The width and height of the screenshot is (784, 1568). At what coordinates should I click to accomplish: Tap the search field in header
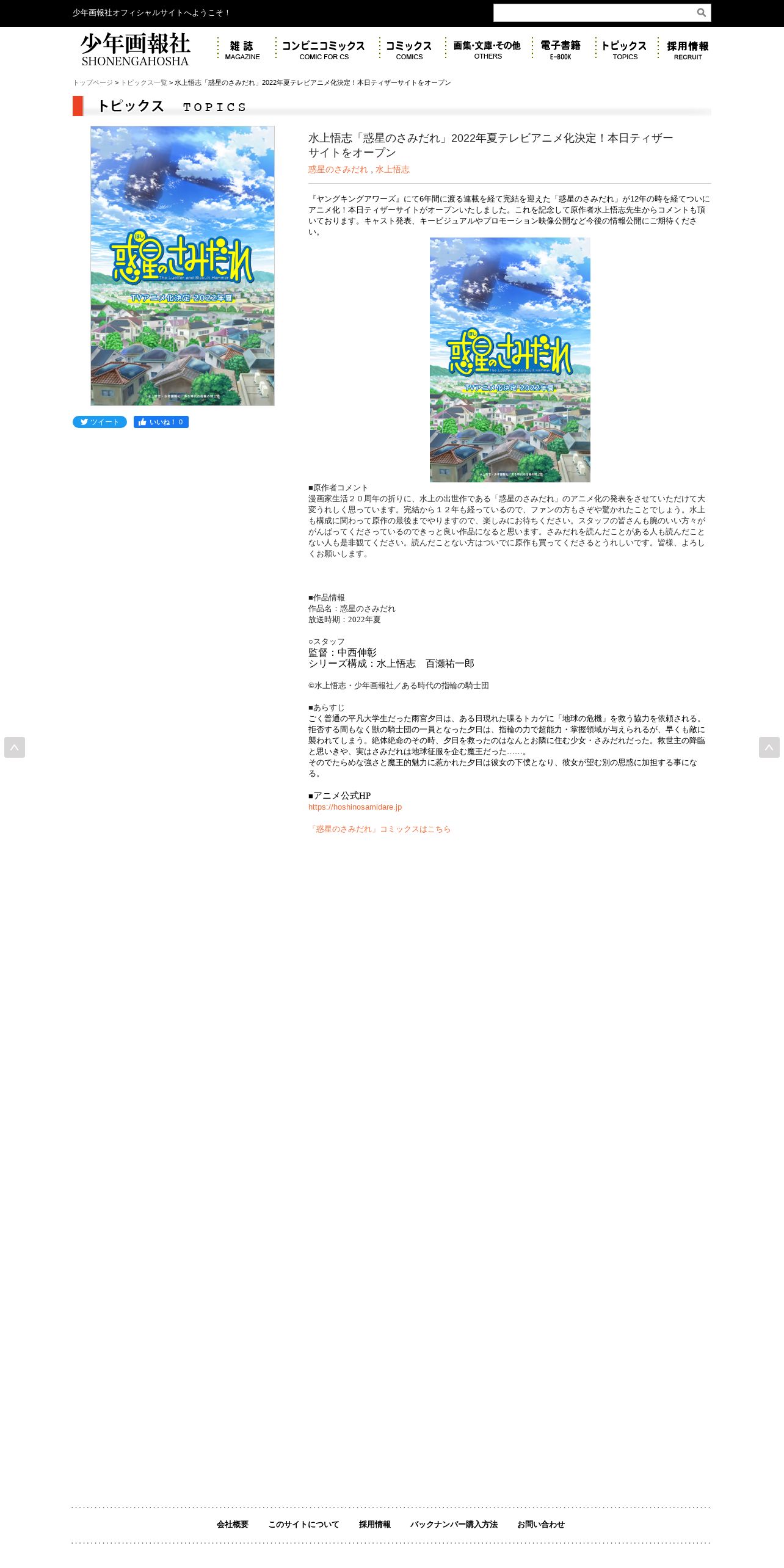tap(593, 13)
